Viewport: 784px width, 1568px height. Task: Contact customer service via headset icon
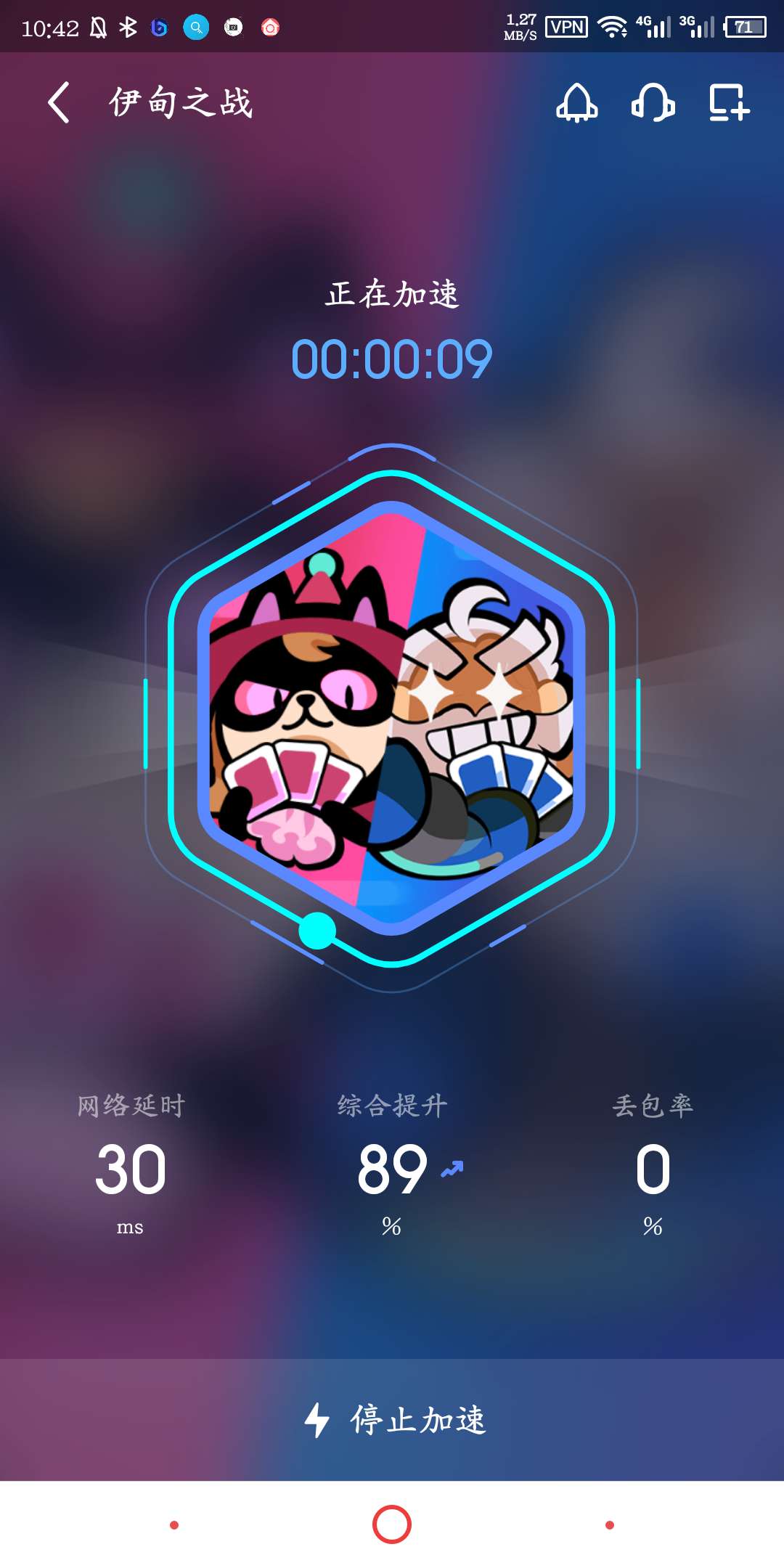pos(653,102)
